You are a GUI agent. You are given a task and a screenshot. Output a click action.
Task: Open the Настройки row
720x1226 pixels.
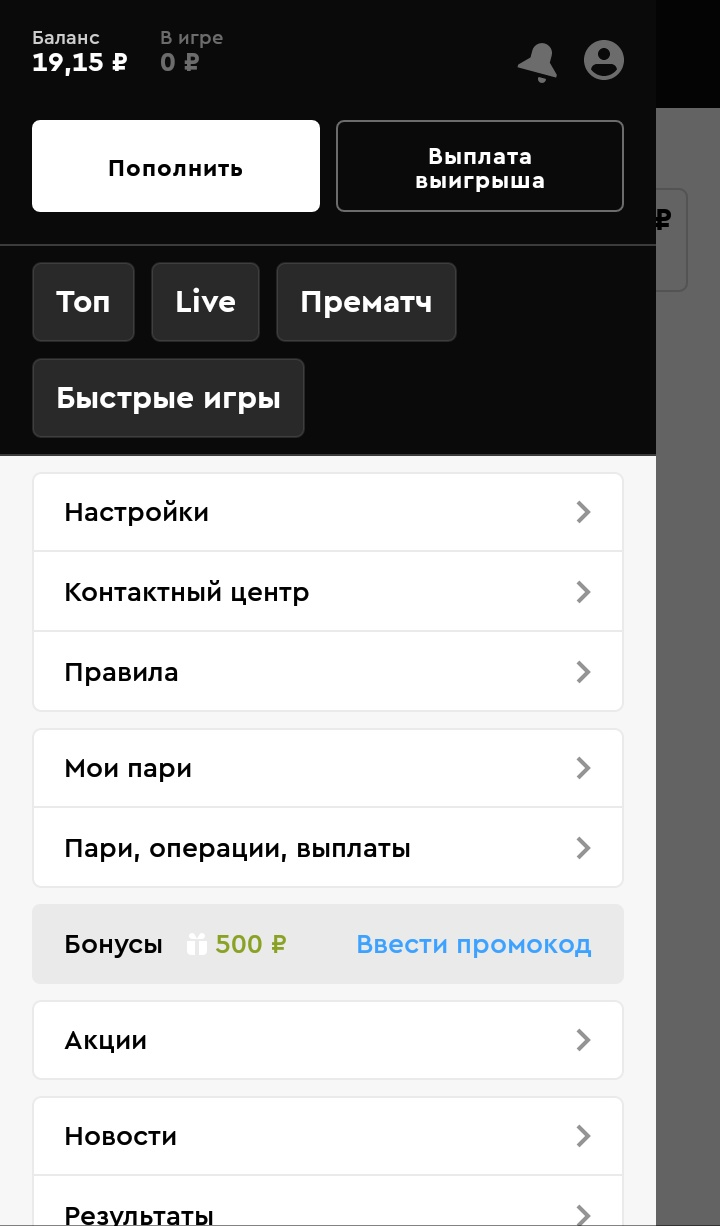pos(328,512)
